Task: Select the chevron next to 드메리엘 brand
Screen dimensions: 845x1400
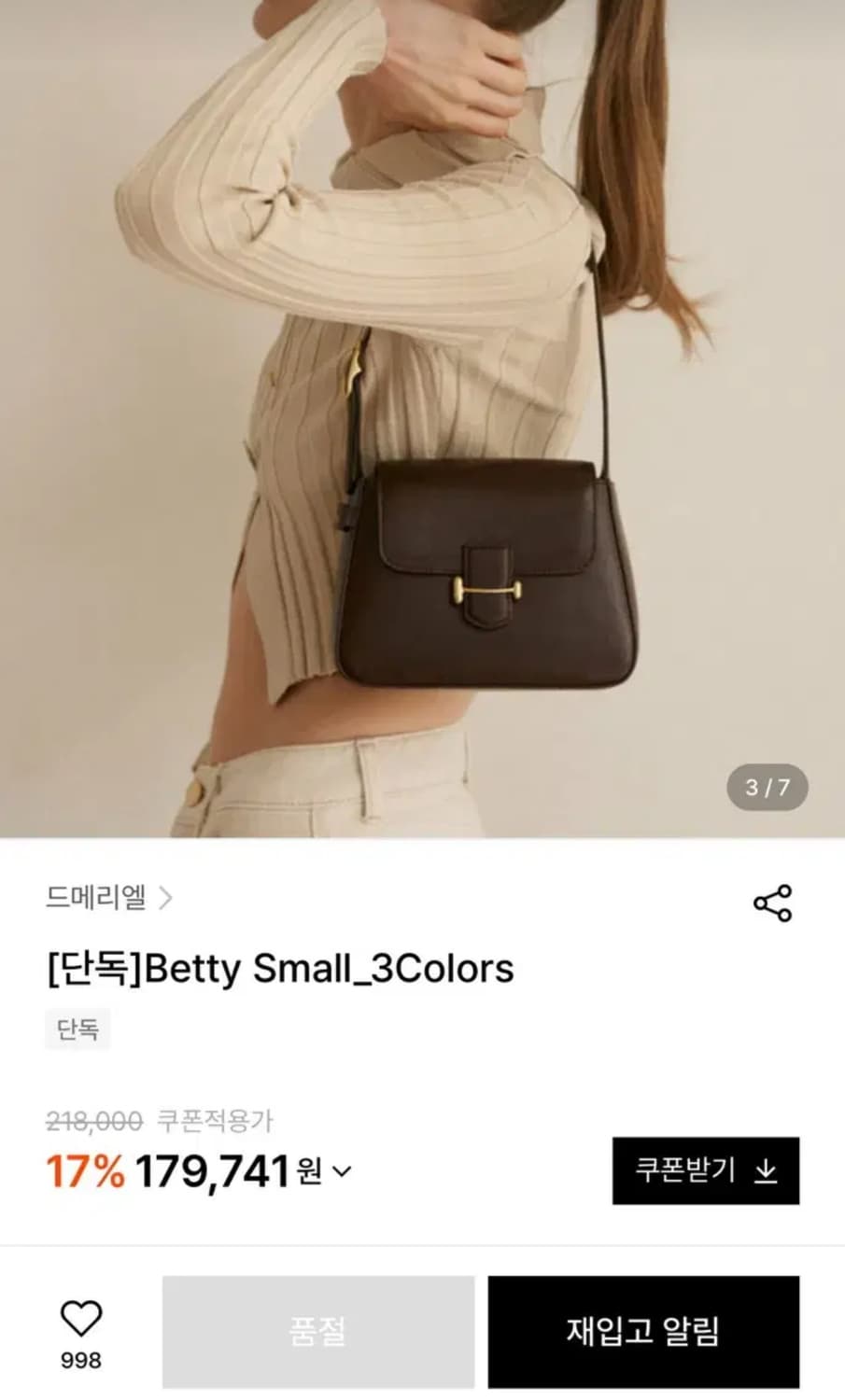Action: 168,898
